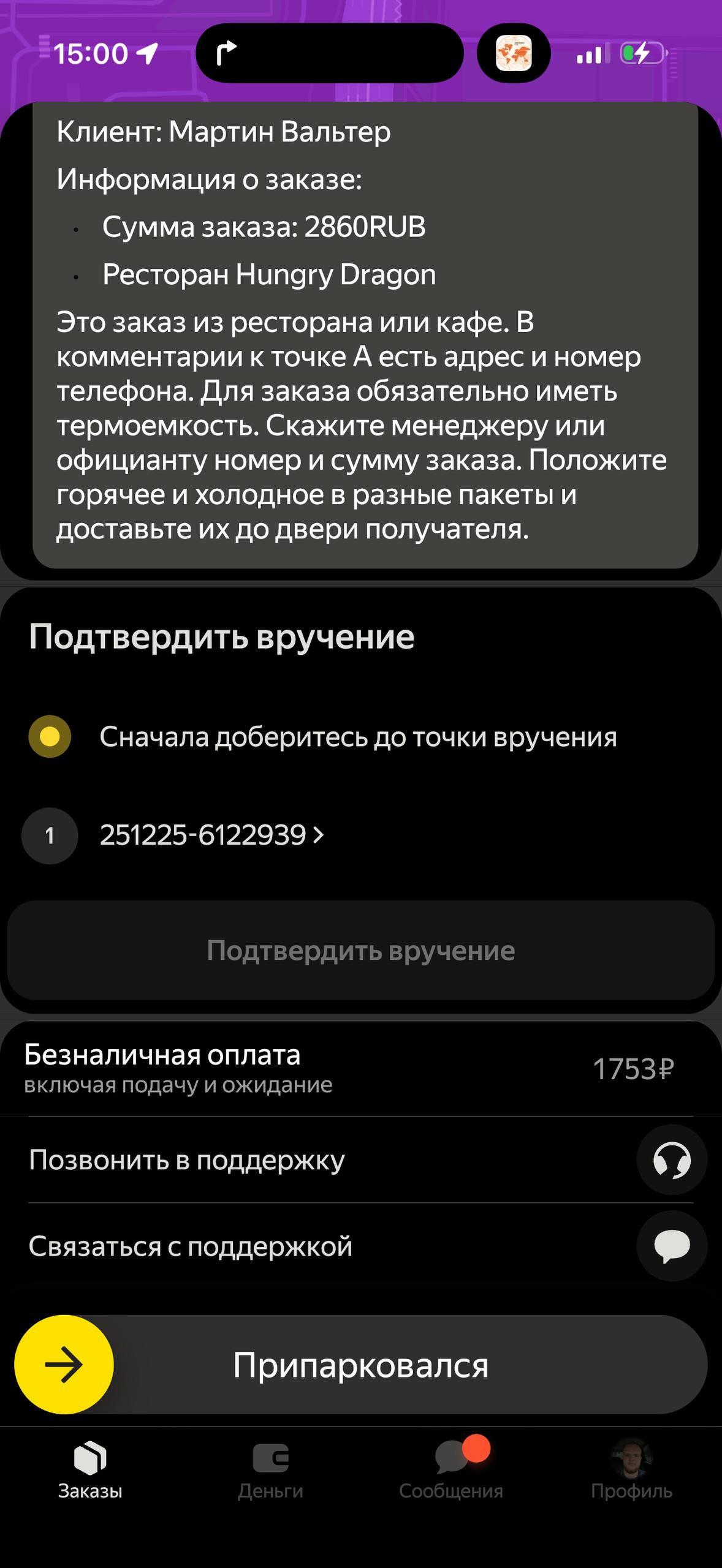The height and width of the screenshot is (1568, 722).
Task: Tap the Подтвердить вручение button
Action: point(360,951)
